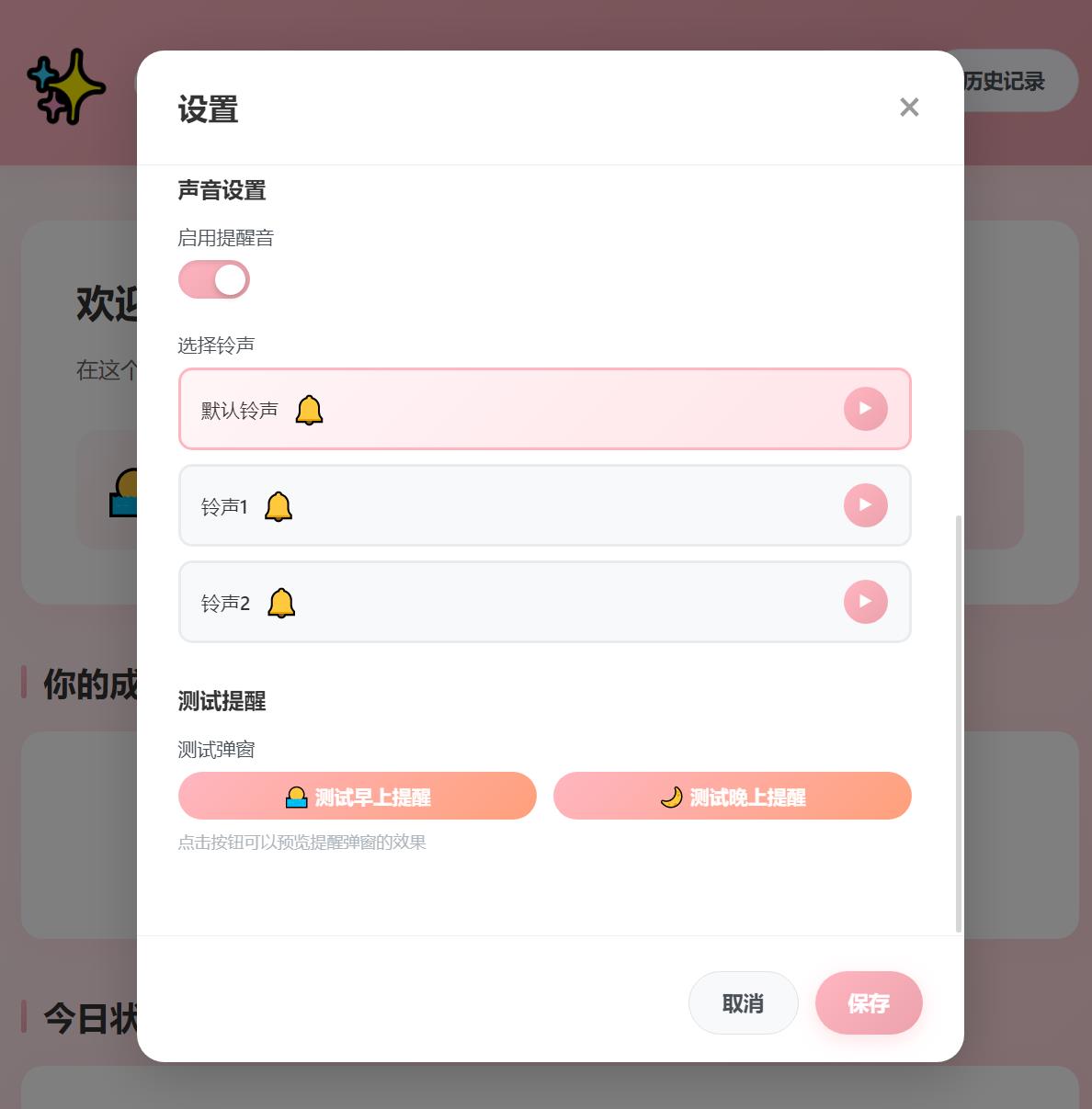Play the 铃声1 preview

[865, 505]
